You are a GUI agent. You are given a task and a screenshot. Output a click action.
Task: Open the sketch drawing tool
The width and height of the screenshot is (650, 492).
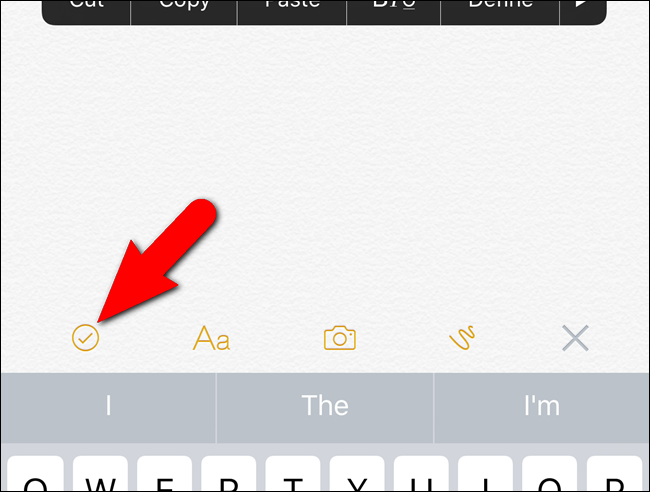pos(461,339)
